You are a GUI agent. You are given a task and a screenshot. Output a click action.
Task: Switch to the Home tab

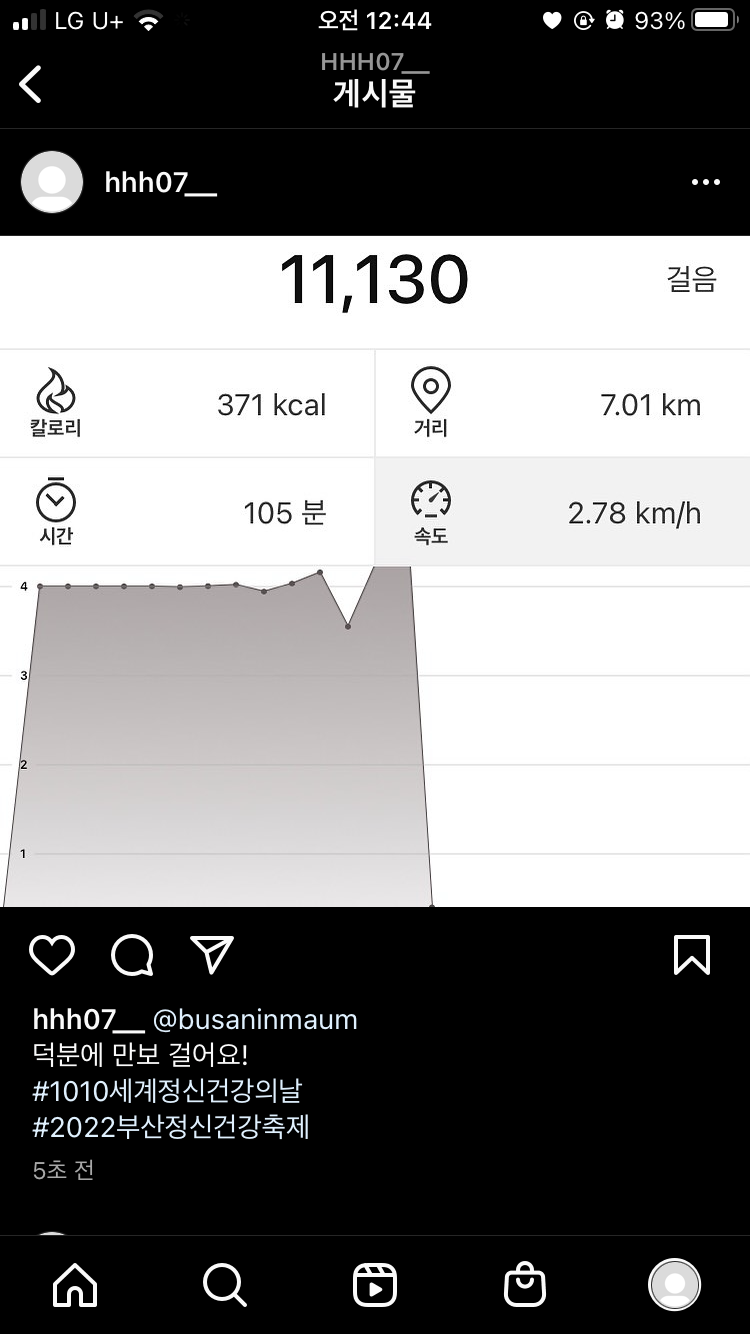75,1285
